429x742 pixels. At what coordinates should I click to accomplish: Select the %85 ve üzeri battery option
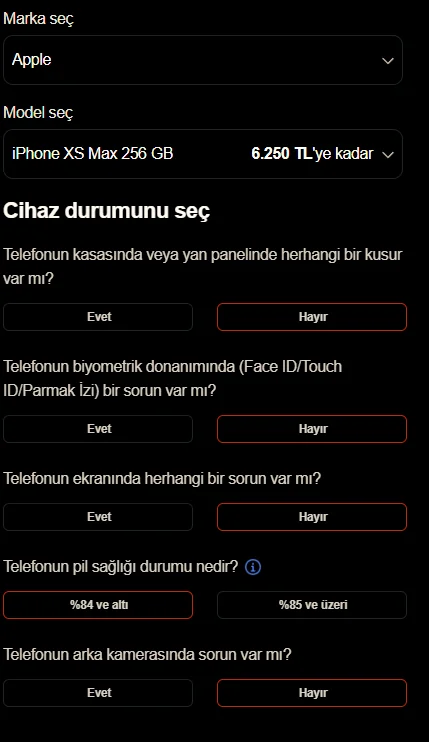(312, 605)
